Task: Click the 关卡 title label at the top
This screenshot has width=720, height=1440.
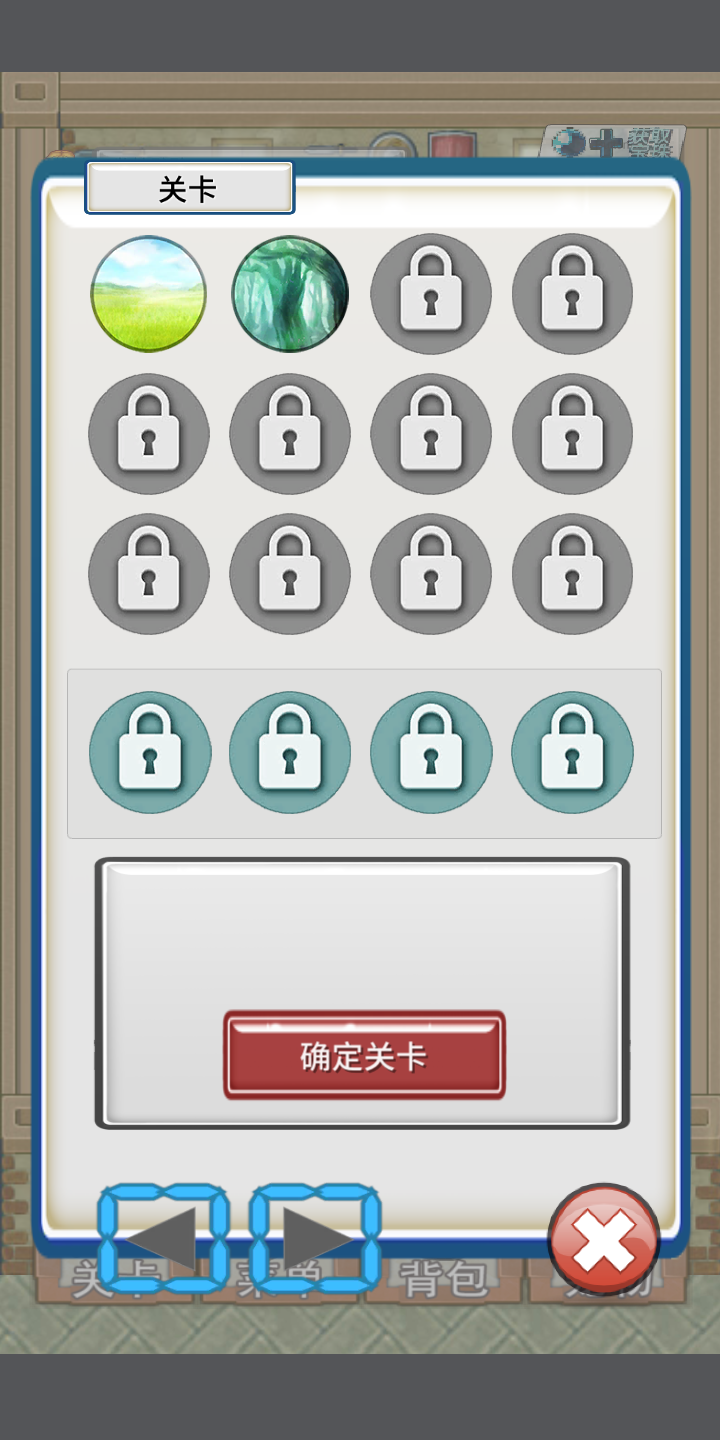Action: pyautogui.click(x=189, y=188)
